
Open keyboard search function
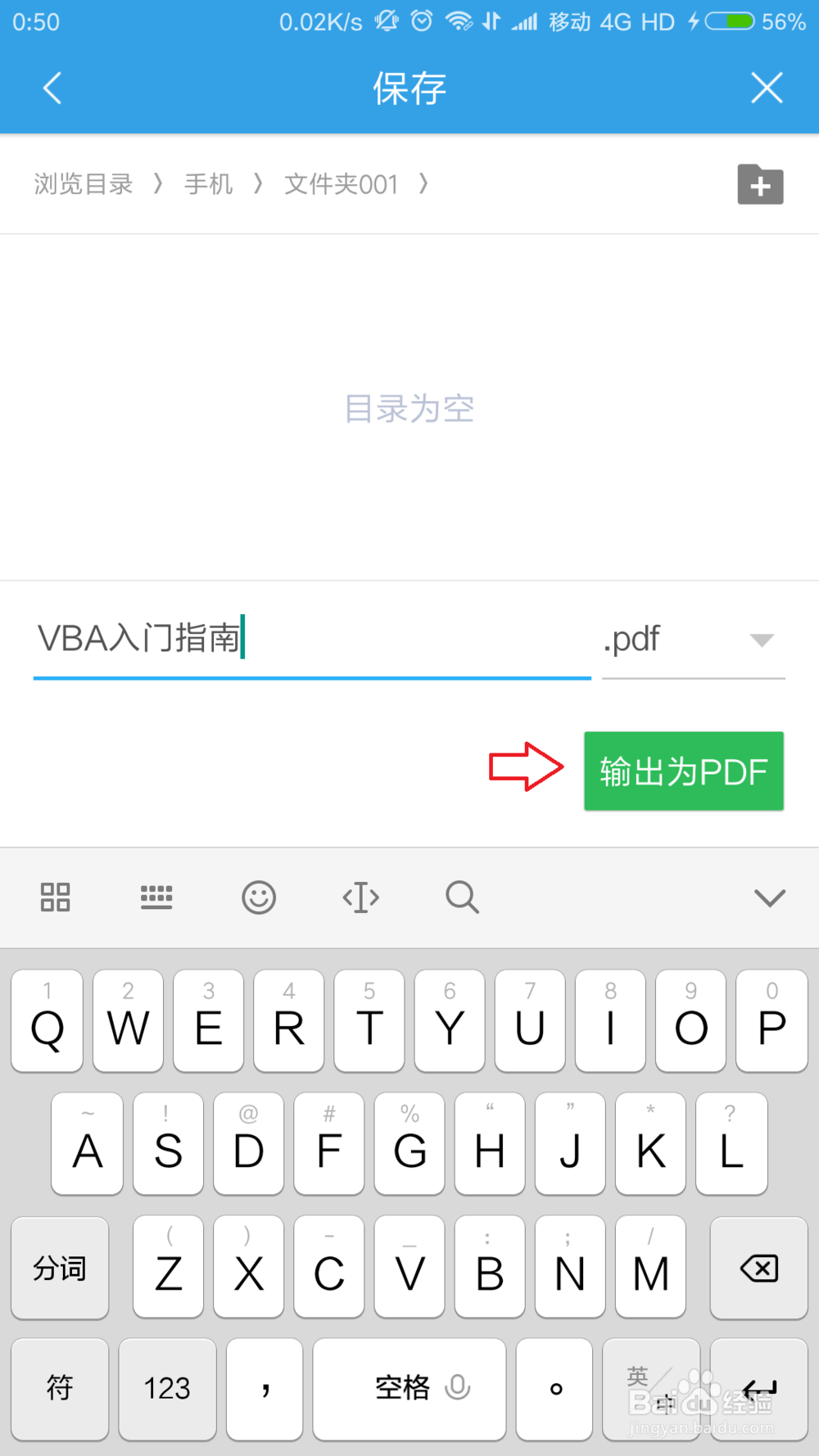pyautogui.click(x=462, y=898)
